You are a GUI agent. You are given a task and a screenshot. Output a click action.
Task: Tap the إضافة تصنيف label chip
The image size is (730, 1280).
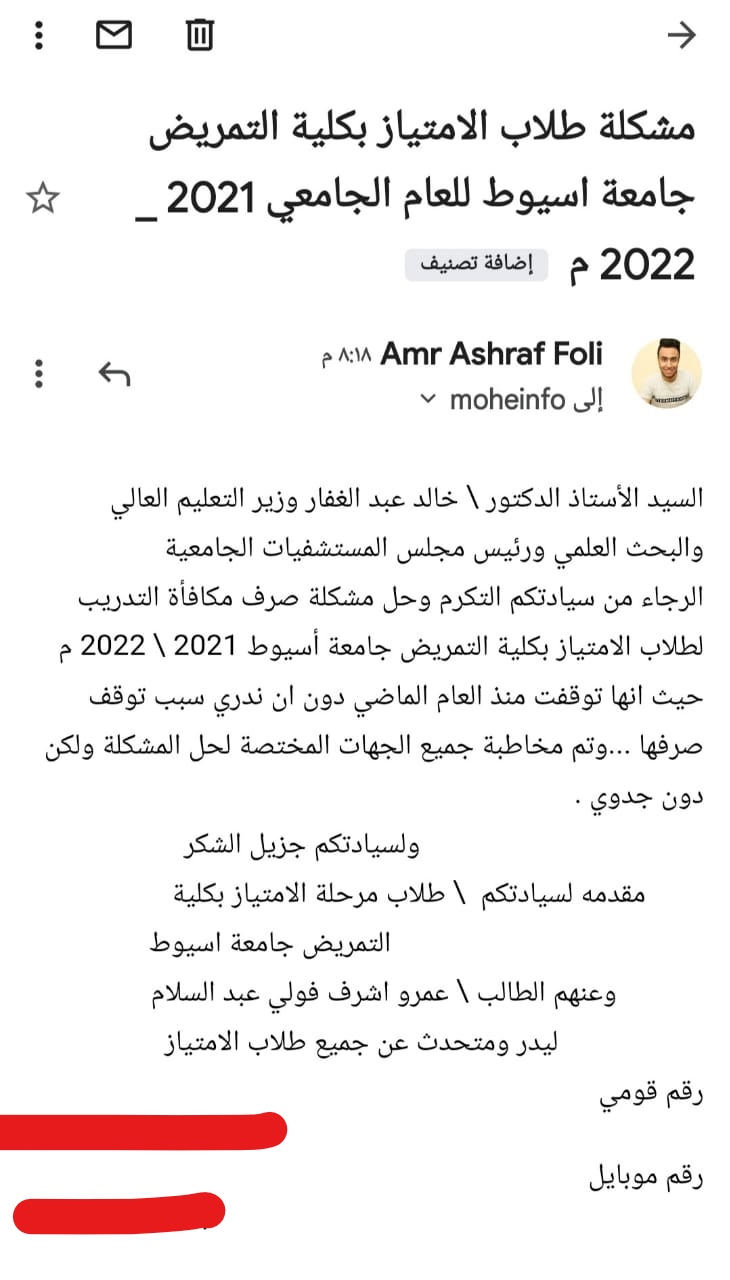pyautogui.click(x=476, y=265)
